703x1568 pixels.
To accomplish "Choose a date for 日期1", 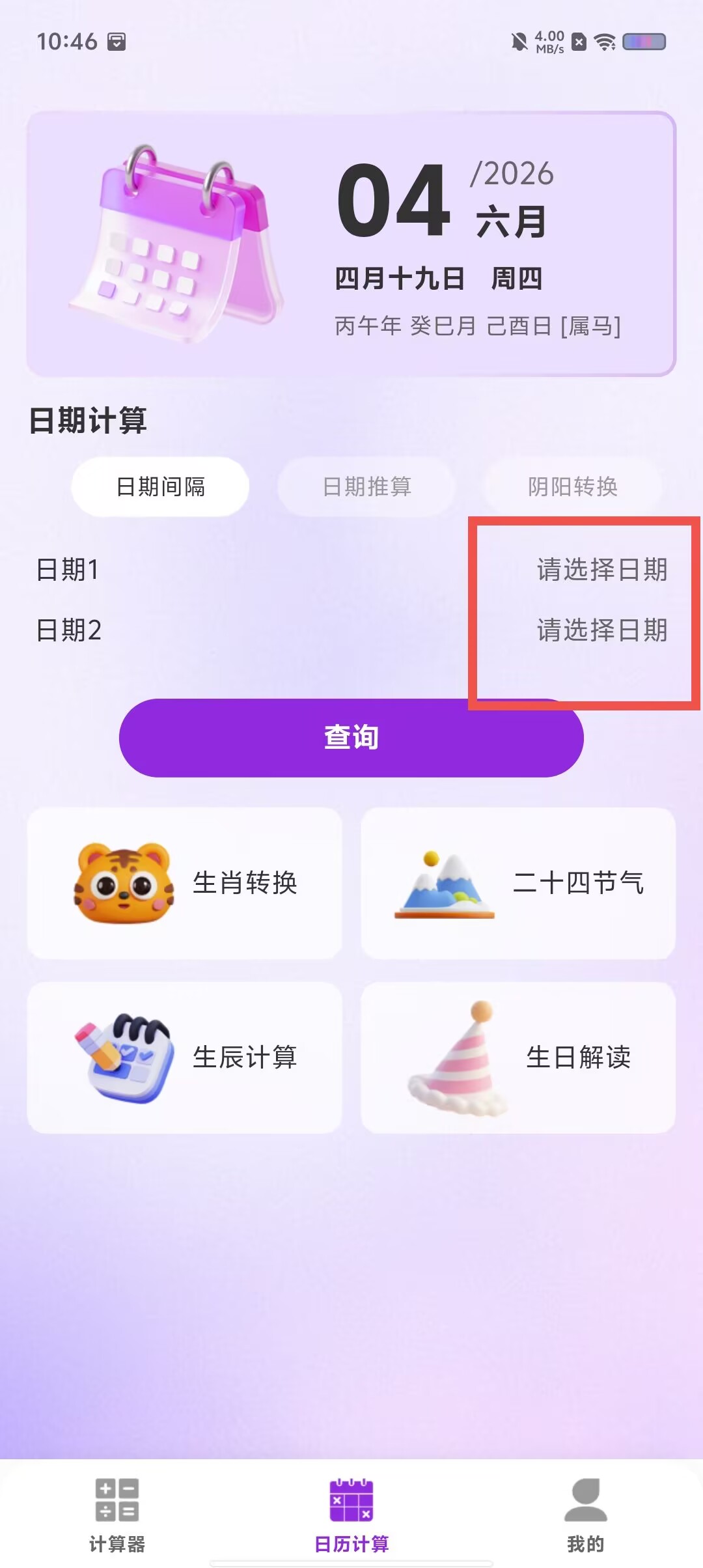I will click(x=602, y=570).
